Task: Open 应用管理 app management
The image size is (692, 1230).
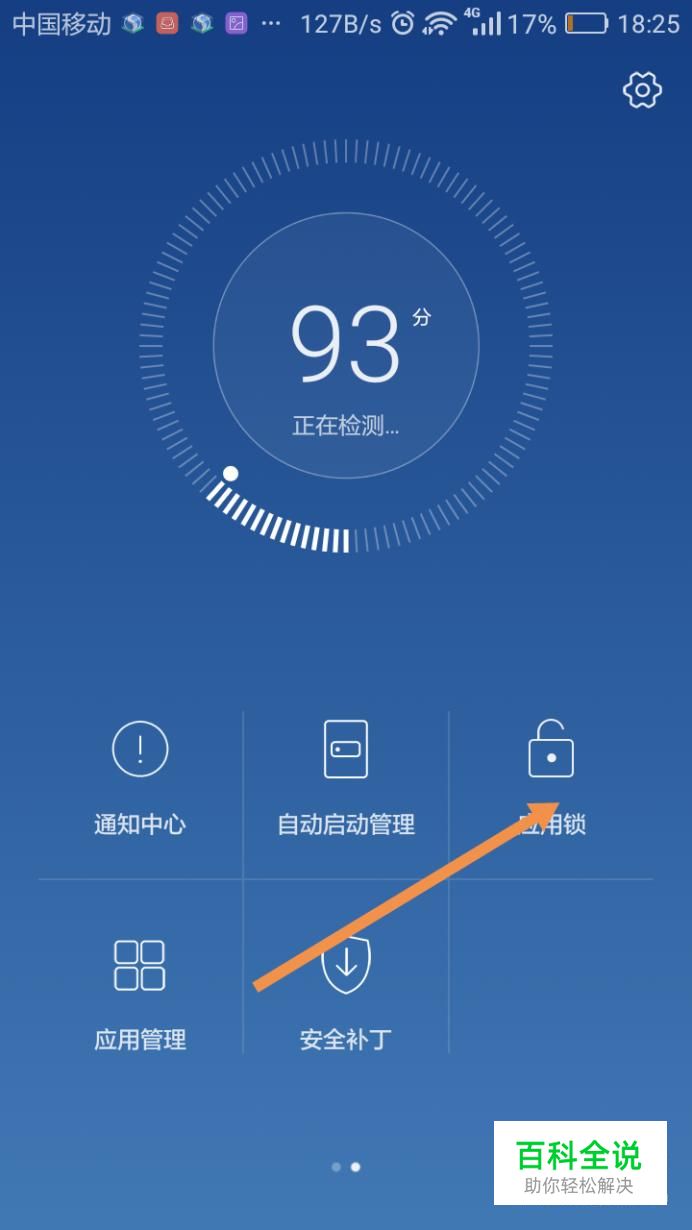Action: tap(140, 994)
